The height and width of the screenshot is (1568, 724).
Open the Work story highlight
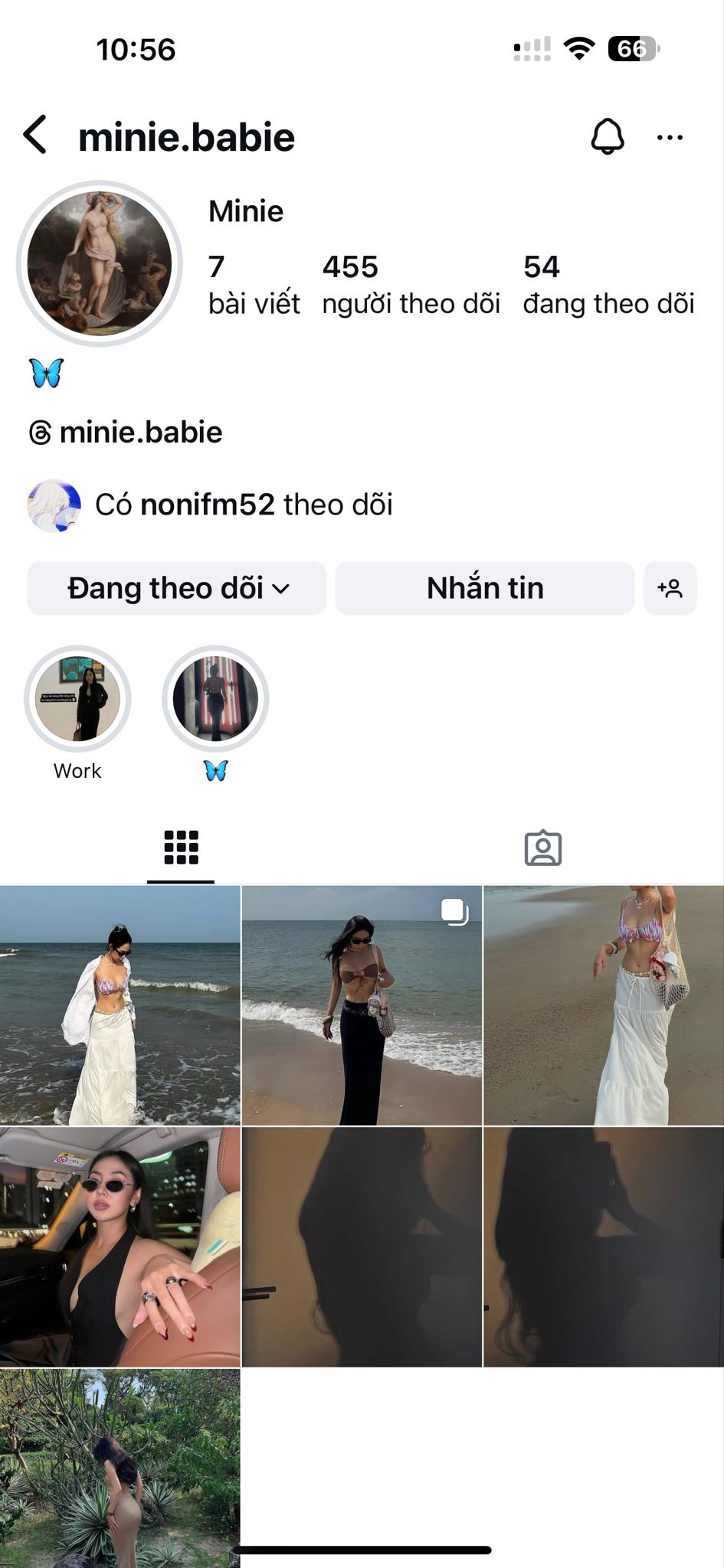[77, 698]
